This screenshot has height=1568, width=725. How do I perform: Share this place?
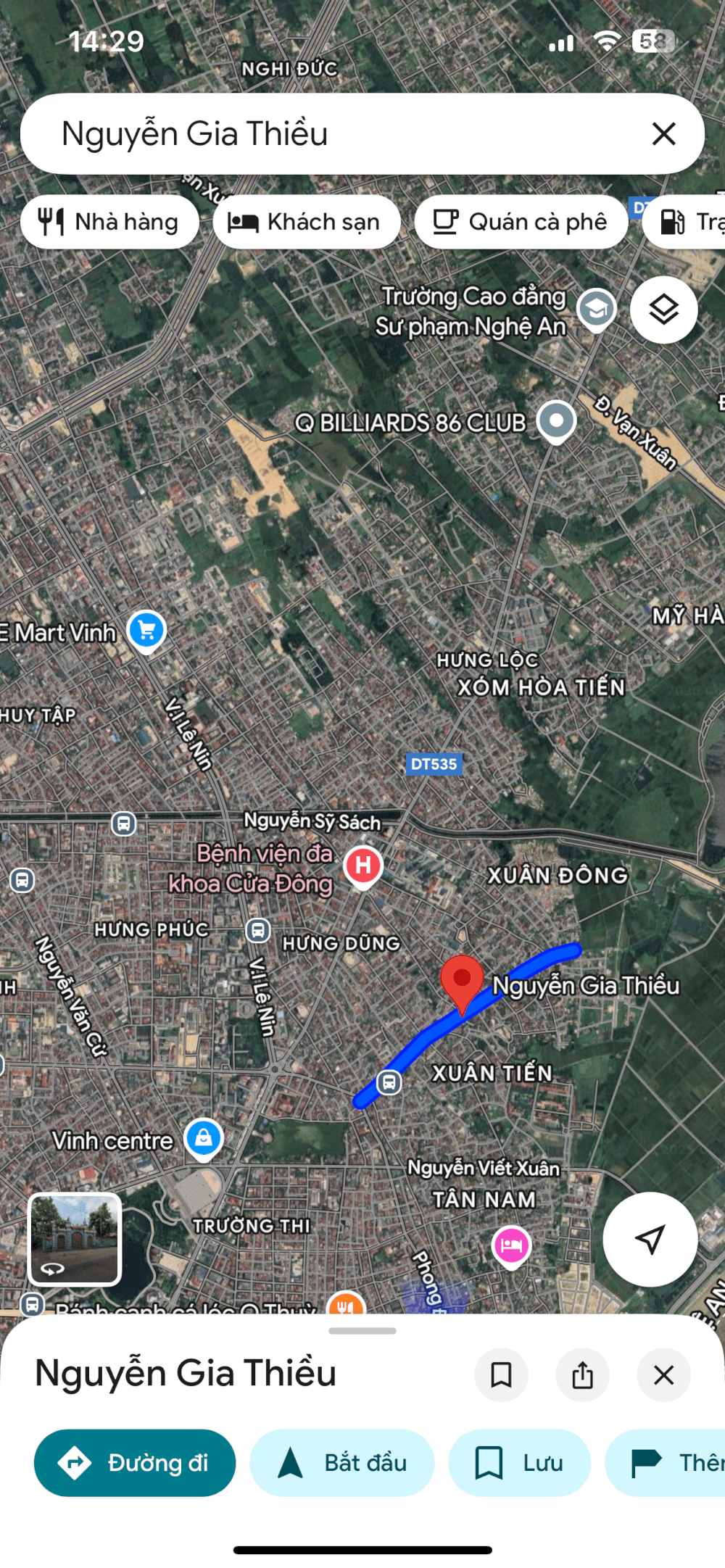[x=582, y=1374]
